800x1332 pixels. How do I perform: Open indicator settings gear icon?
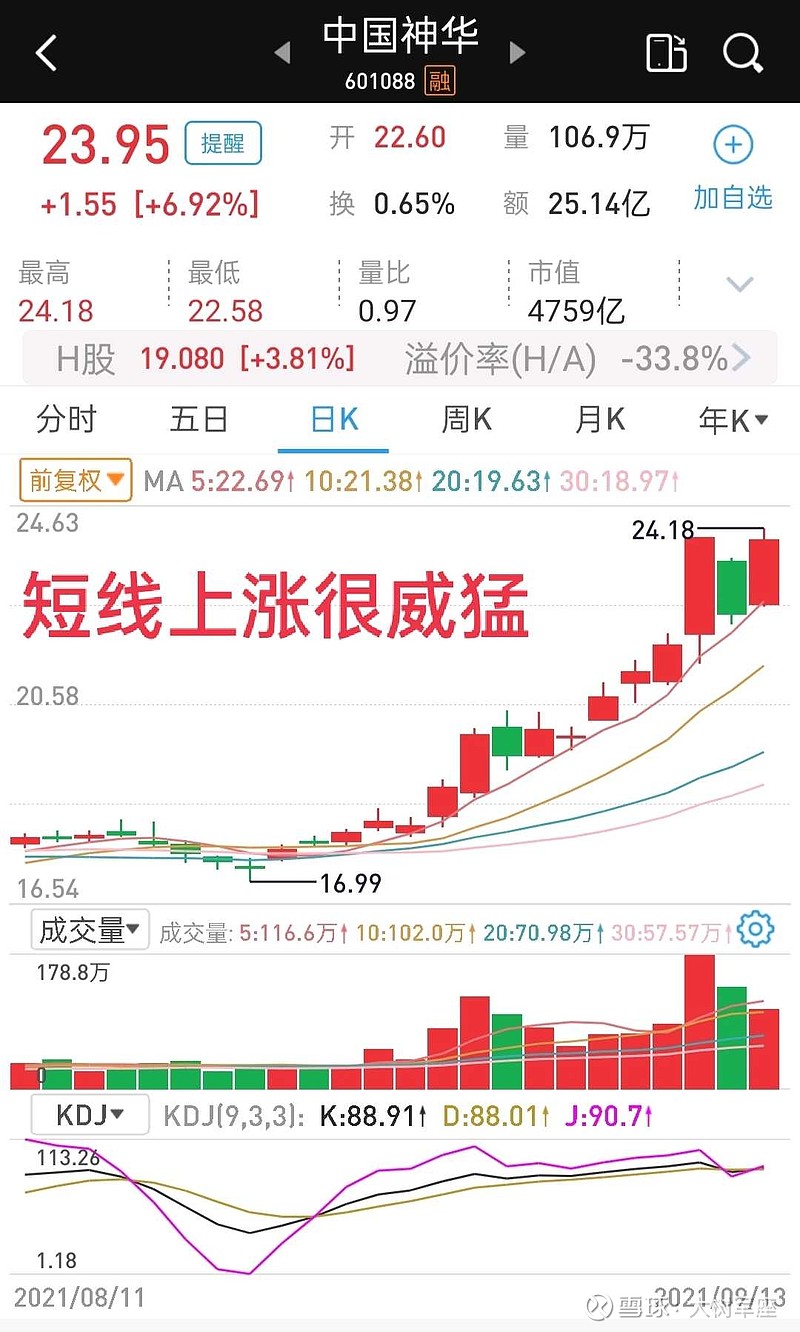(x=755, y=930)
